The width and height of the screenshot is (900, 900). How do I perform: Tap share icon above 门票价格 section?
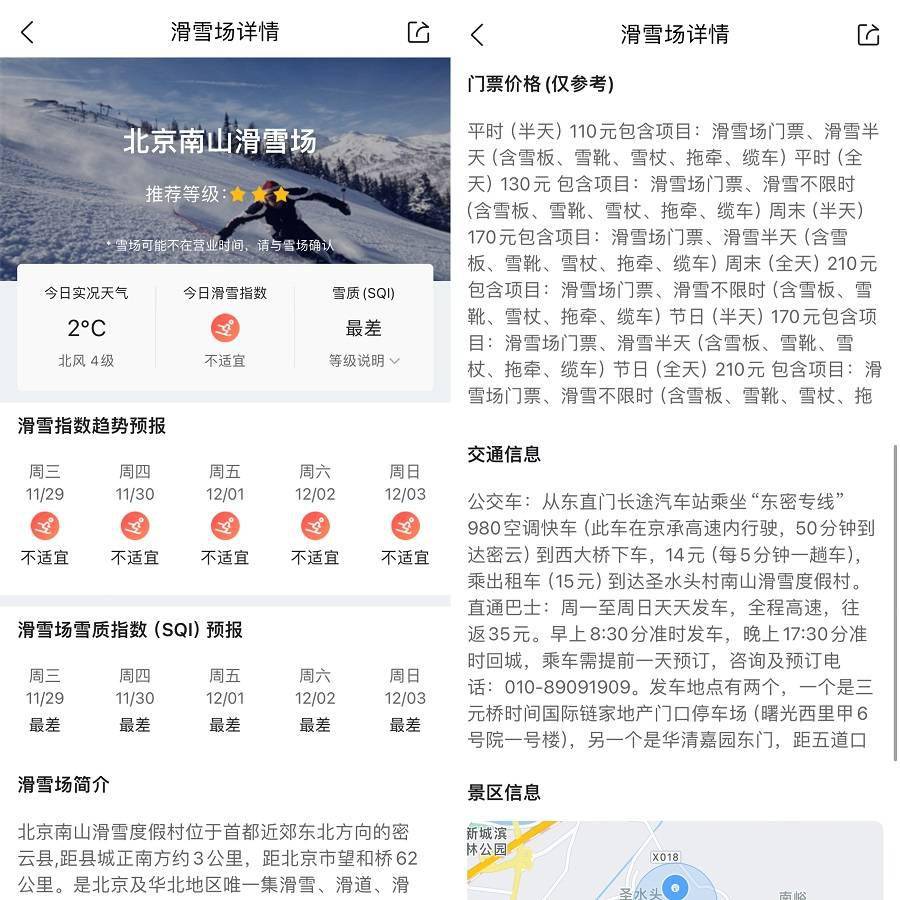(x=868, y=34)
